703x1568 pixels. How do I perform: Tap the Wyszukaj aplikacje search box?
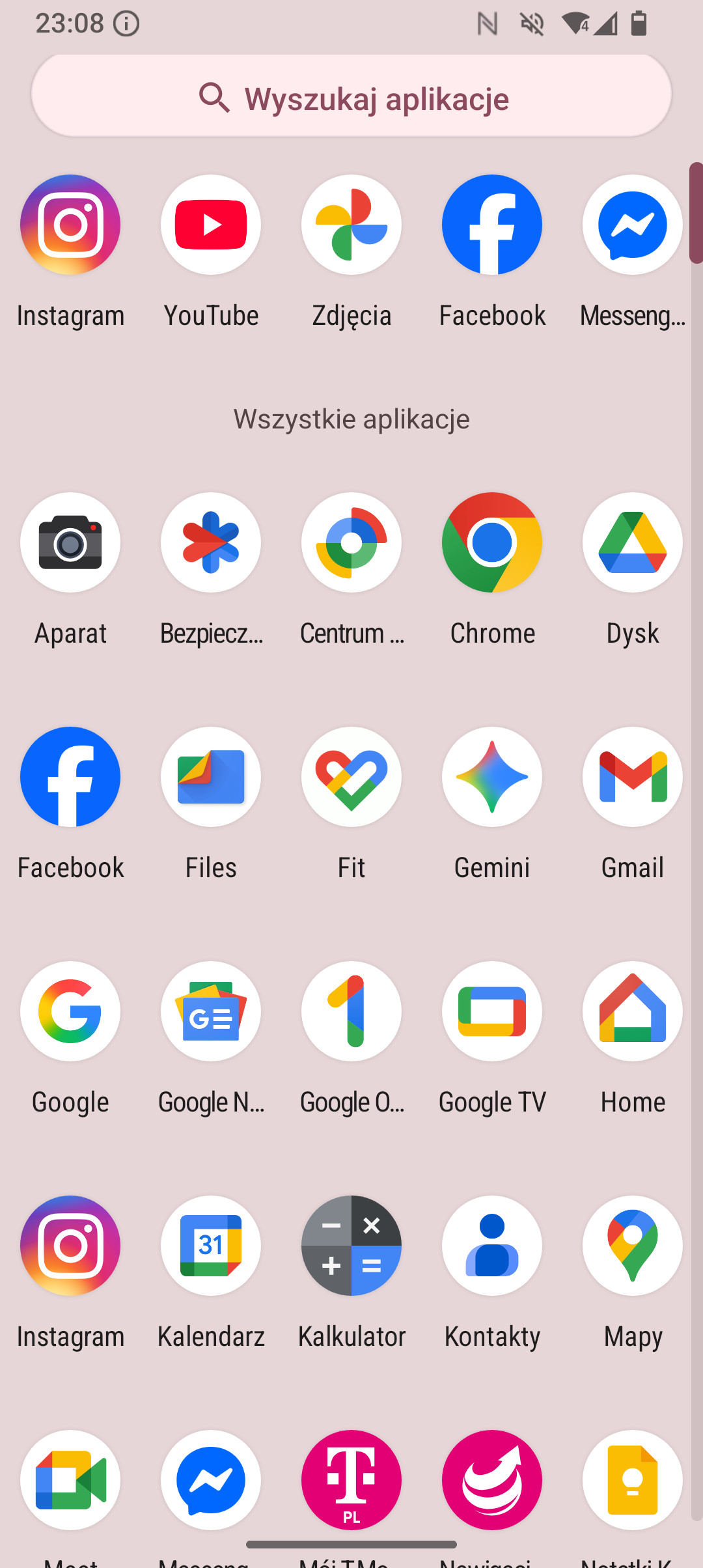pos(351,96)
